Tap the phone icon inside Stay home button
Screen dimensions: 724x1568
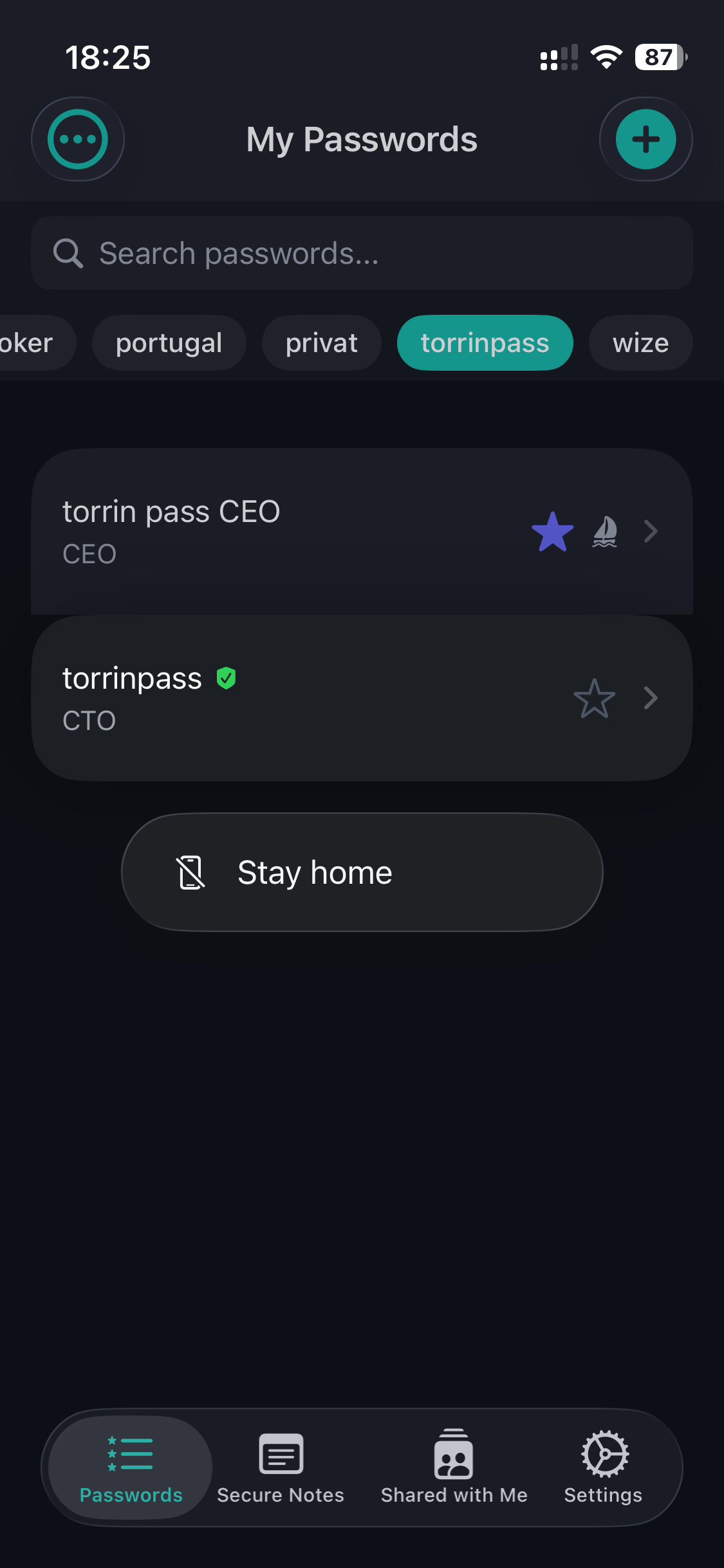point(190,872)
